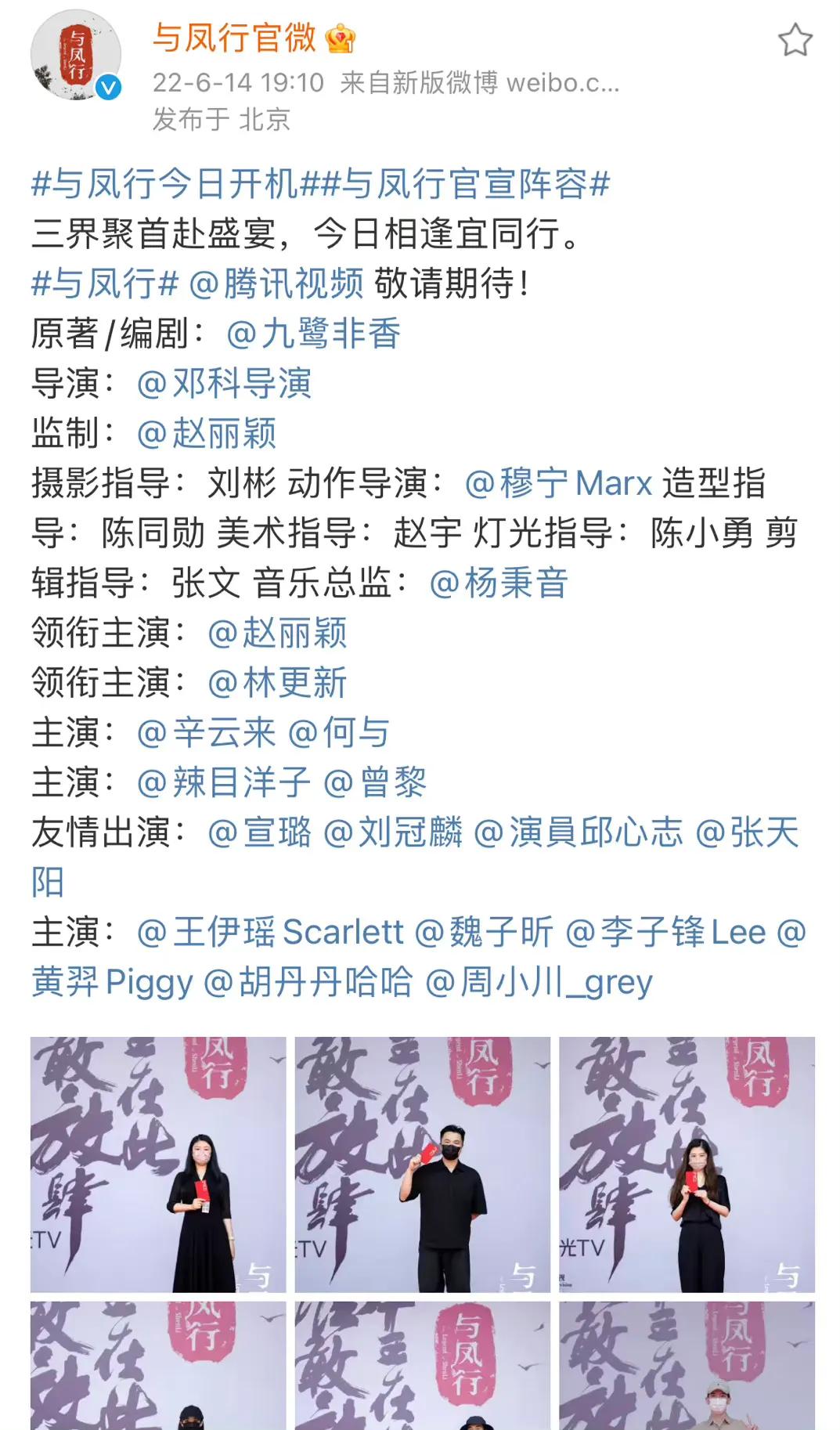
Task: View first photo of woman in black dress
Action: click(x=158, y=1164)
